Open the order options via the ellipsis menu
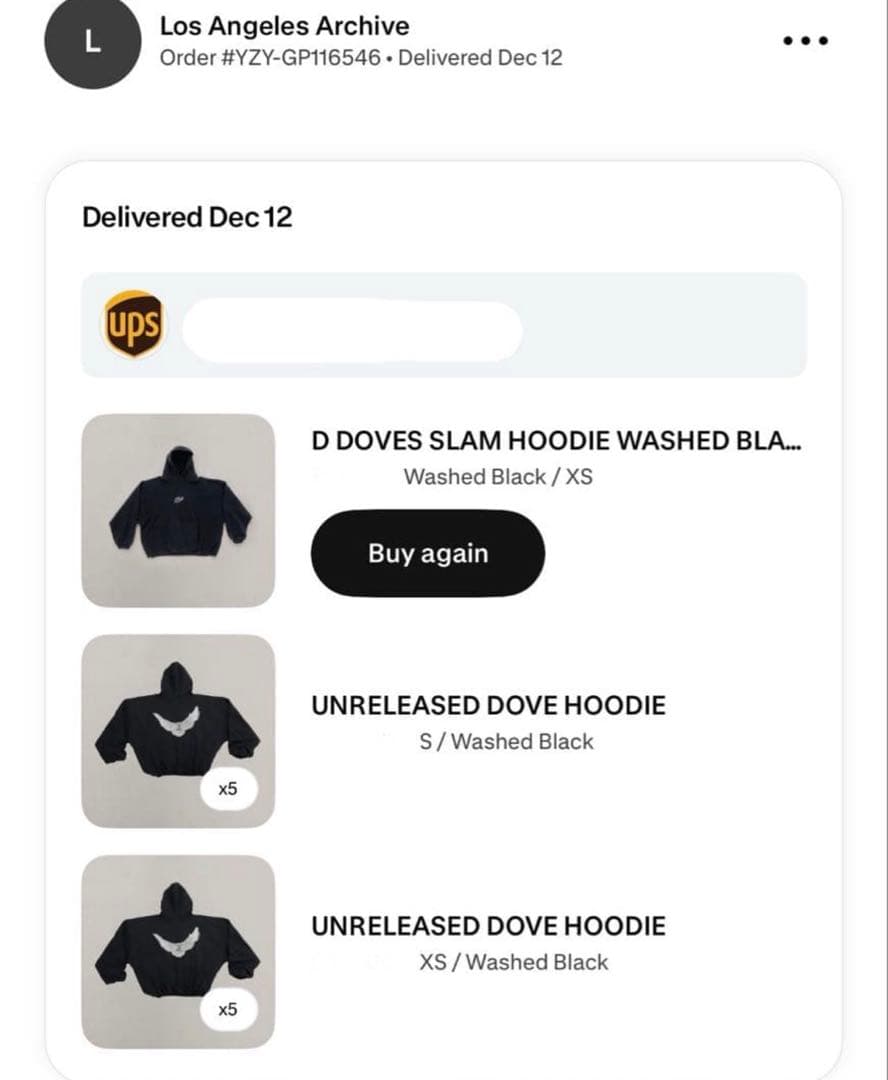Screen dimensions: 888x1080 coord(806,42)
